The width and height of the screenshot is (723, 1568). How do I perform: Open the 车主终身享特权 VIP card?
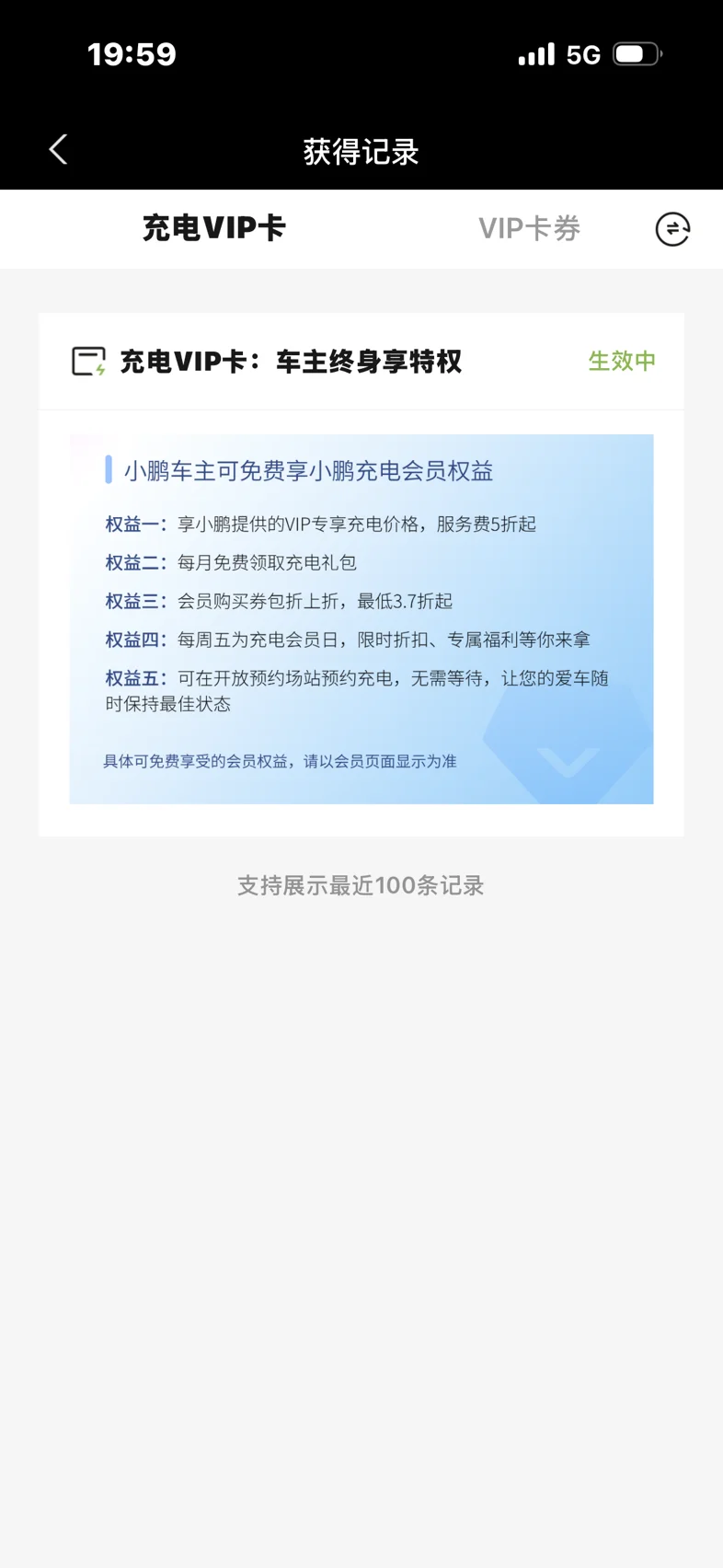pyautogui.click(x=361, y=362)
